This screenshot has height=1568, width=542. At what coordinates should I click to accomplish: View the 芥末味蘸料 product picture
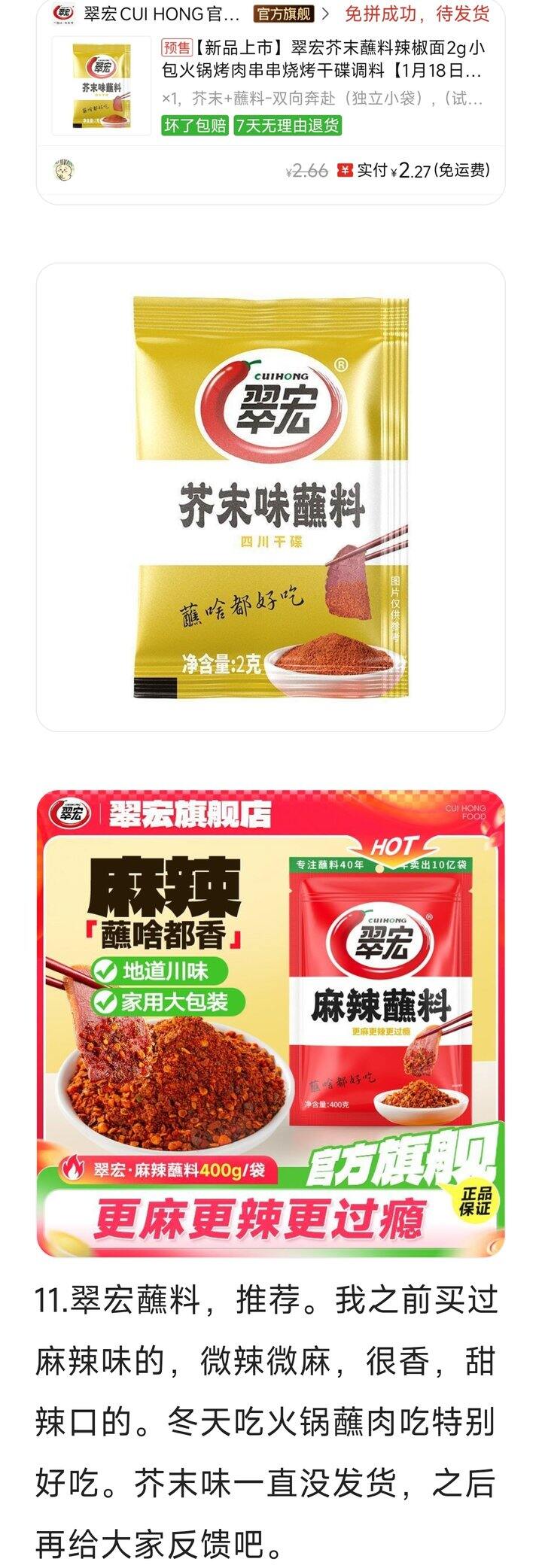(271, 497)
